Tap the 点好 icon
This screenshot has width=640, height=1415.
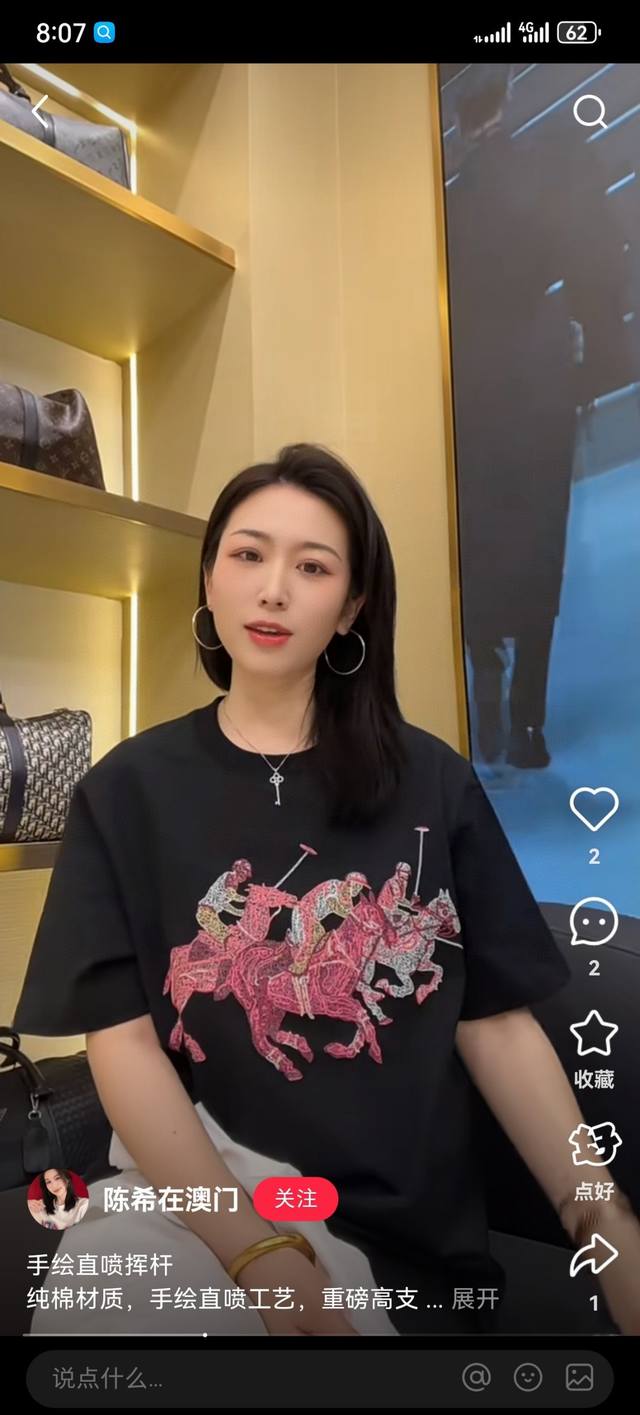594,1146
